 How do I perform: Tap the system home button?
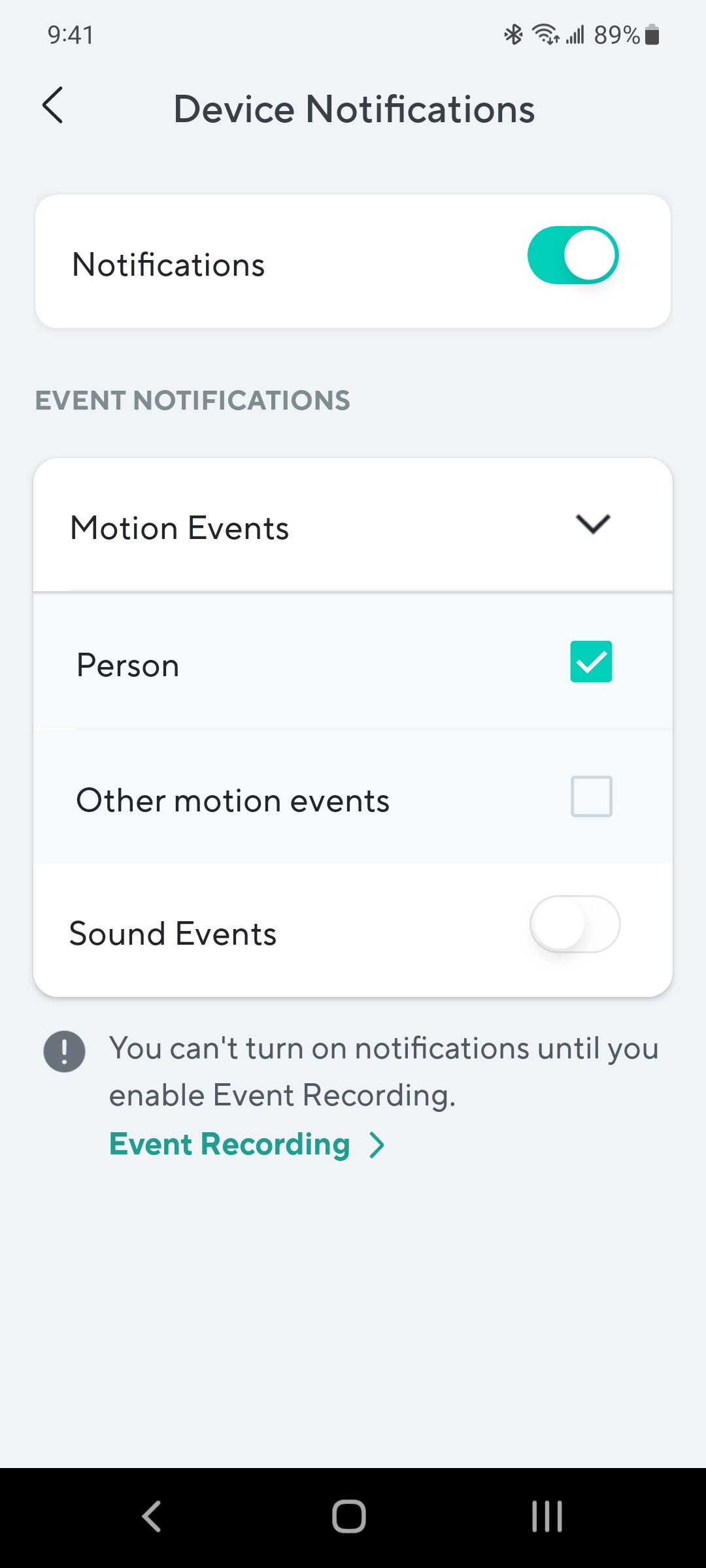pos(349,1516)
